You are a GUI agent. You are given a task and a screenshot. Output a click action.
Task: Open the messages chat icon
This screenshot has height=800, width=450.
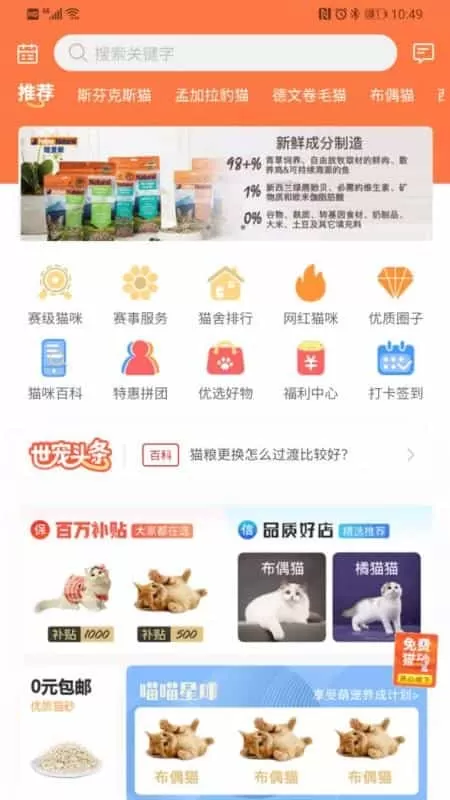[423, 53]
